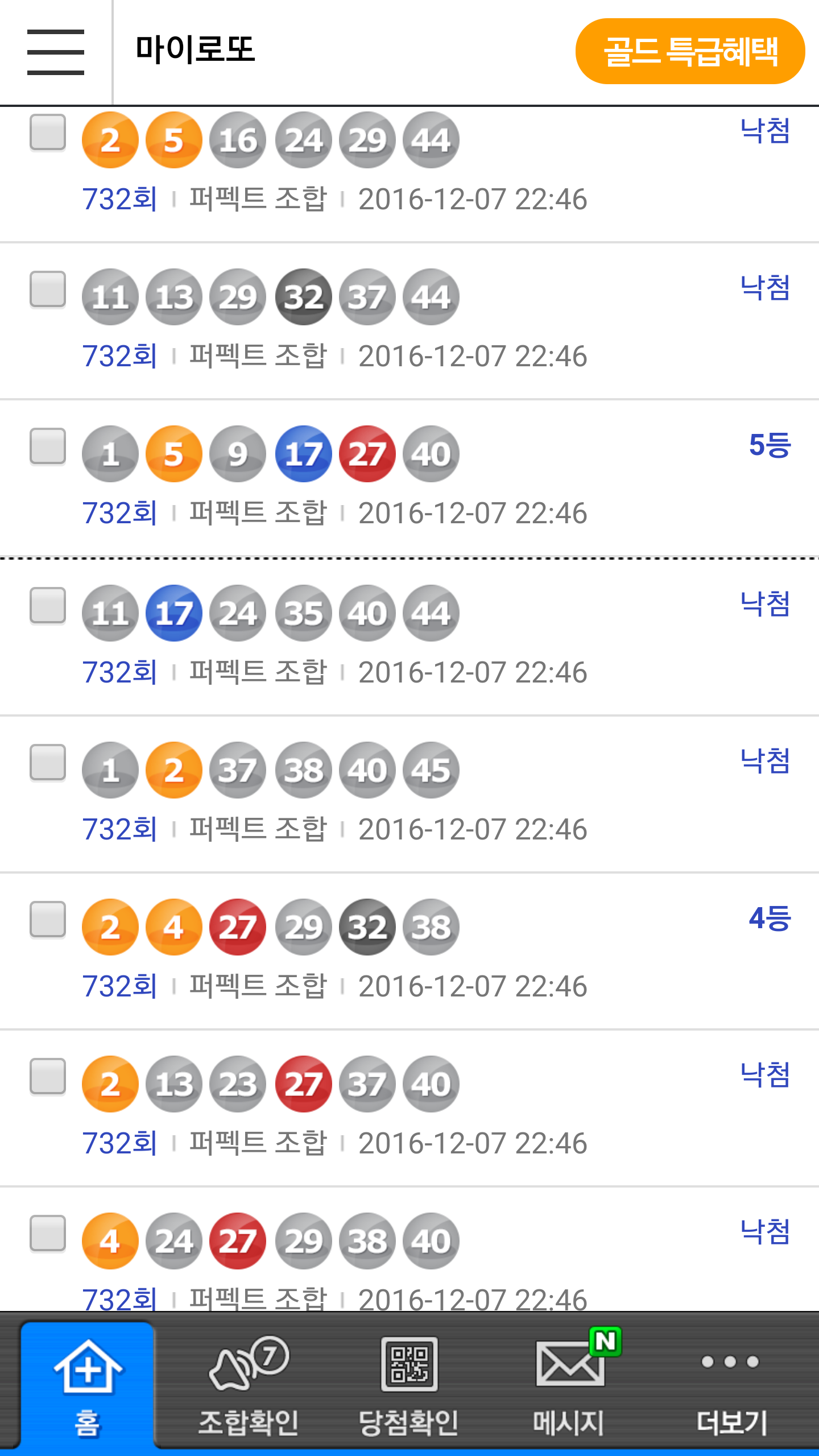Image resolution: width=819 pixels, height=1456 pixels.
Task: Select the checkbox for 1, 2, 37, 38, 40, 45
Action: [48, 762]
